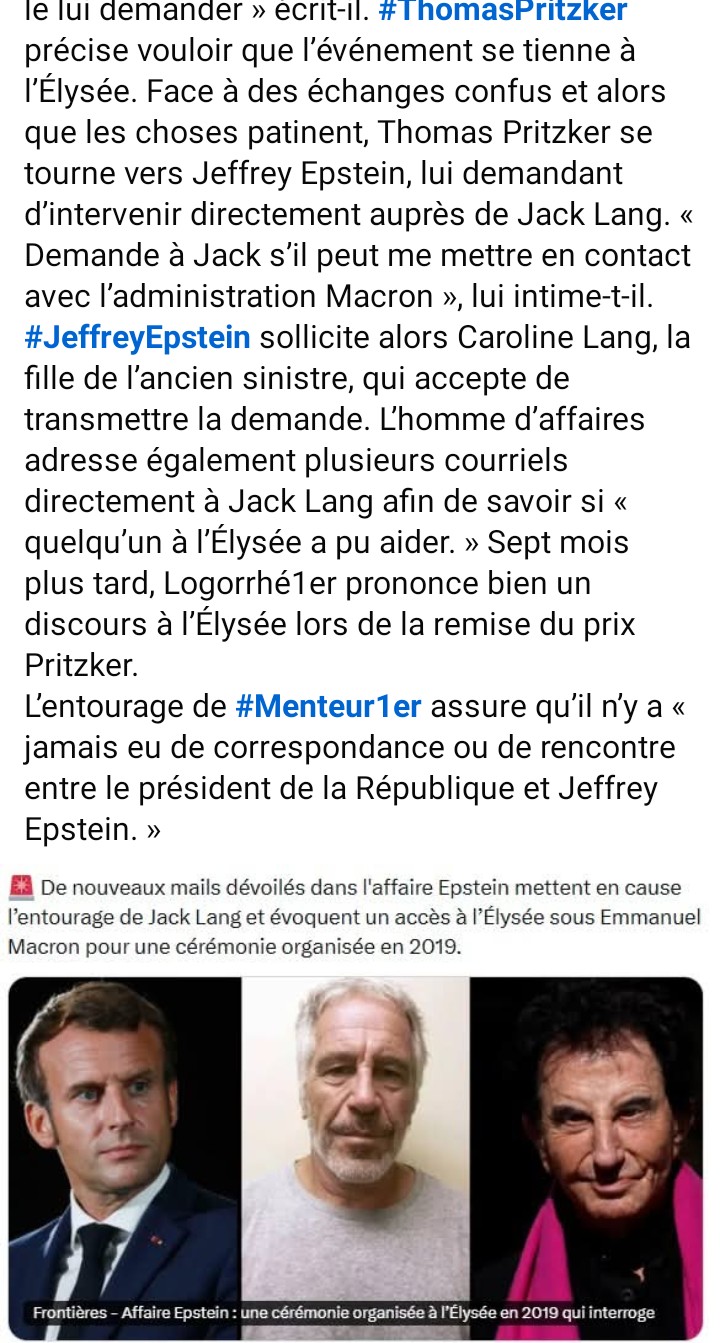720x1343 pixels.
Task: Open the #JeffreyEpstein hashtag link
Action: [x=137, y=337]
